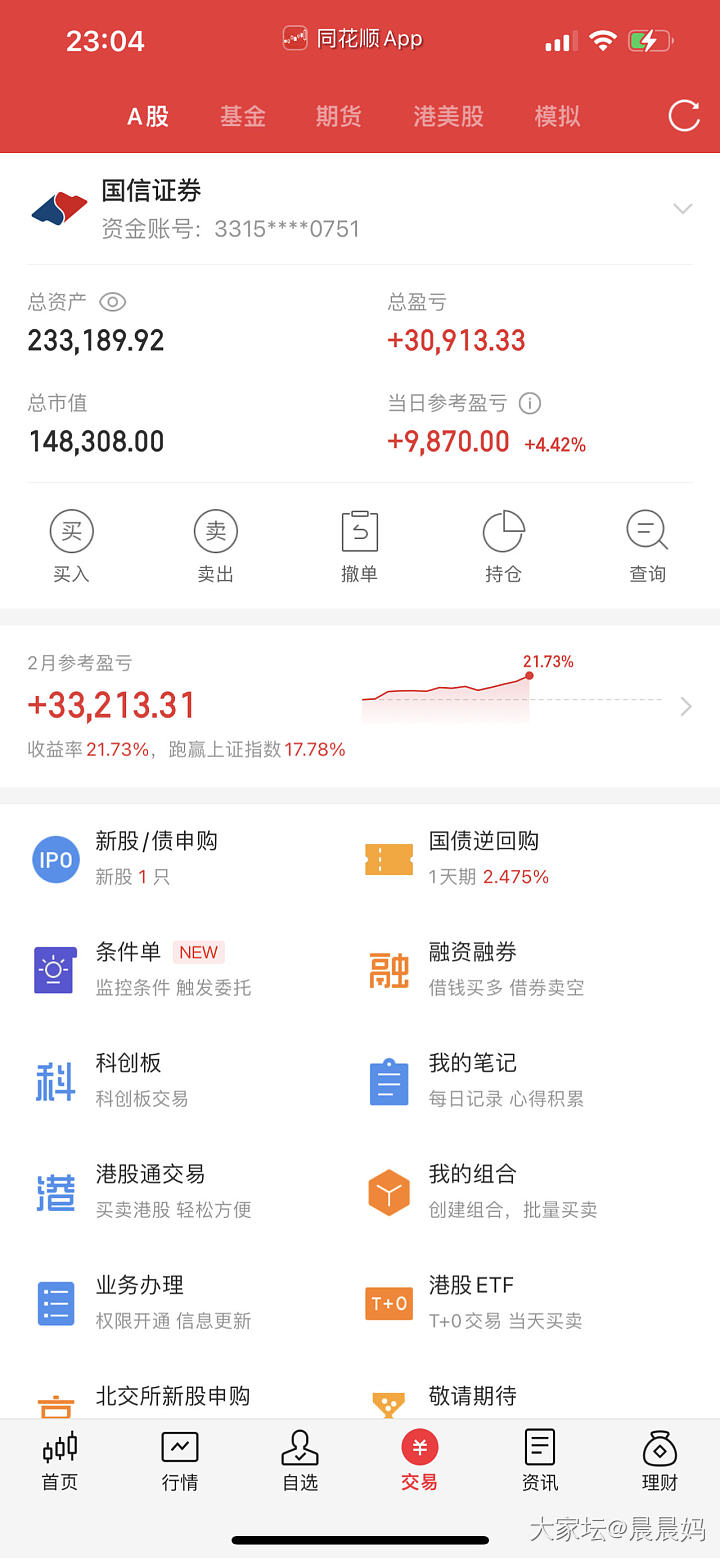Open the 2月参考盈亏 monthly profit details
Image resolution: width=720 pixels, height=1558 pixels.
685,707
